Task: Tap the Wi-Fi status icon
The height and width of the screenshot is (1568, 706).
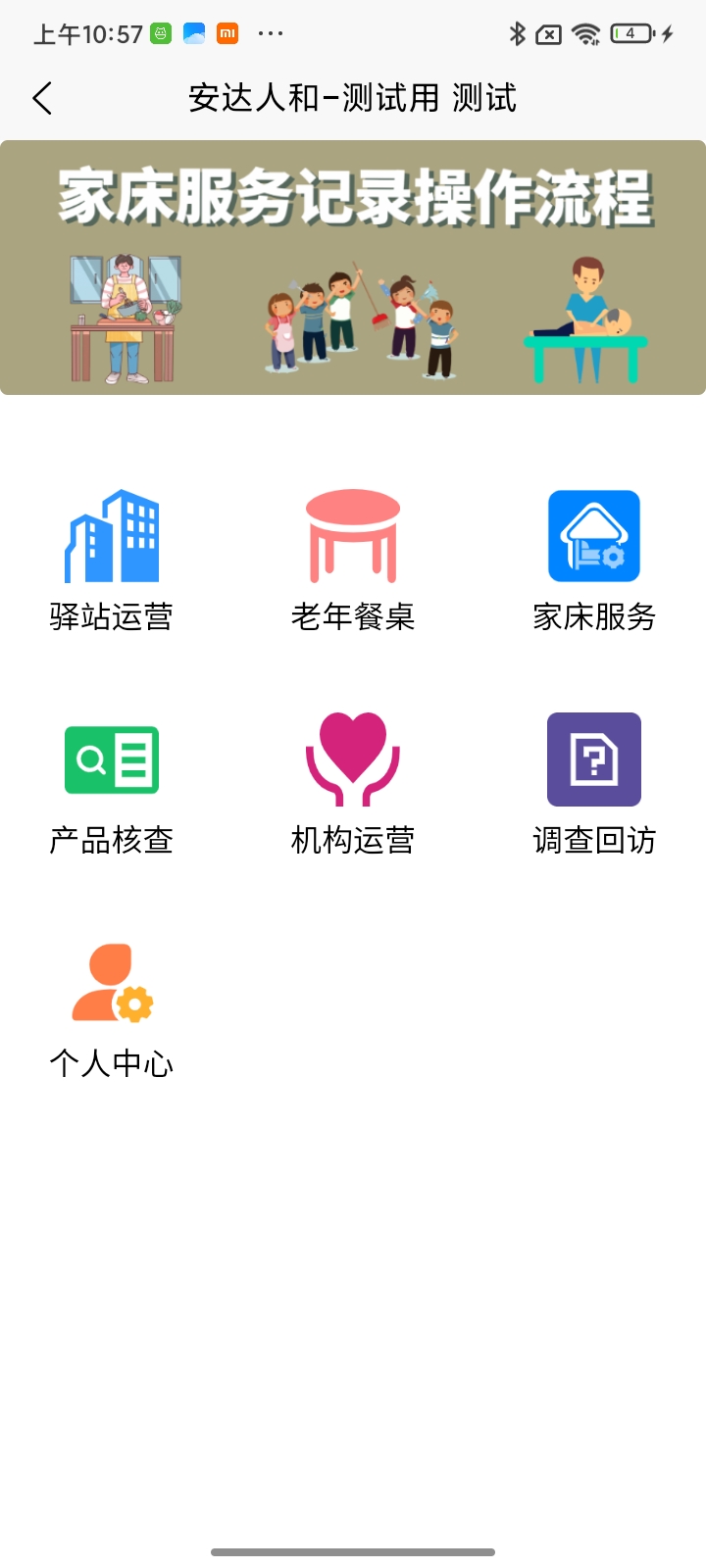Action: pos(585,32)
